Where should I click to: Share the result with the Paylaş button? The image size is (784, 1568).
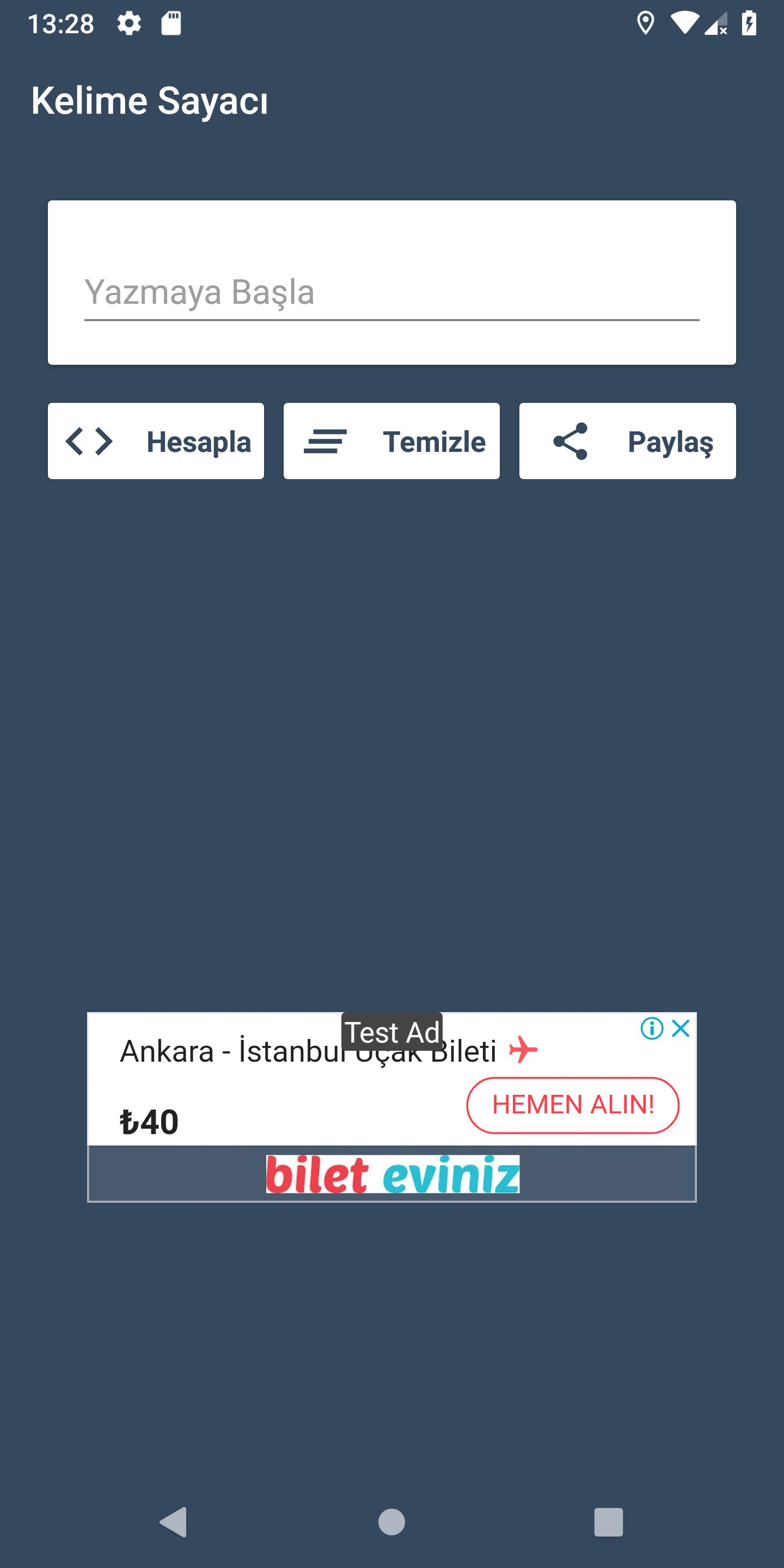[627, 440]
